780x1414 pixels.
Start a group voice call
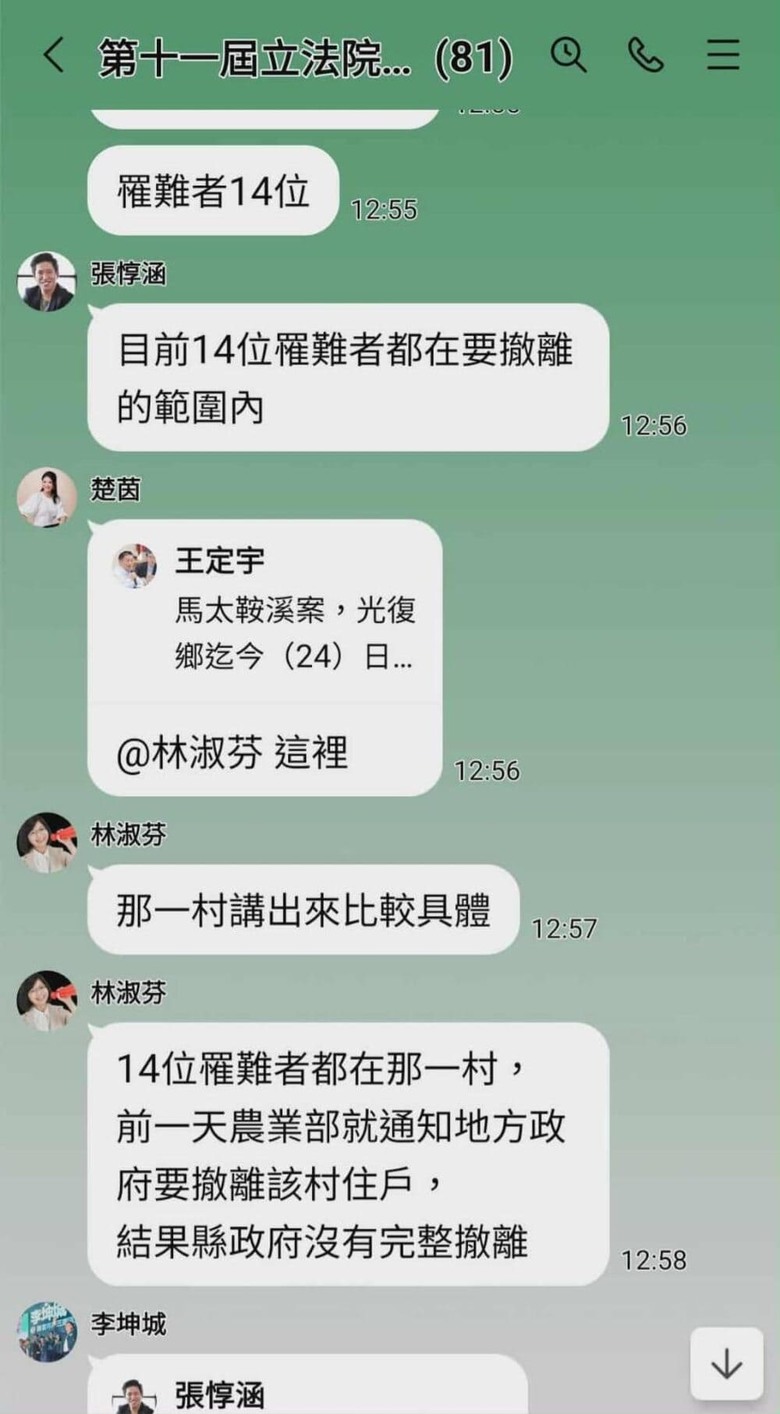coord(646,55)
